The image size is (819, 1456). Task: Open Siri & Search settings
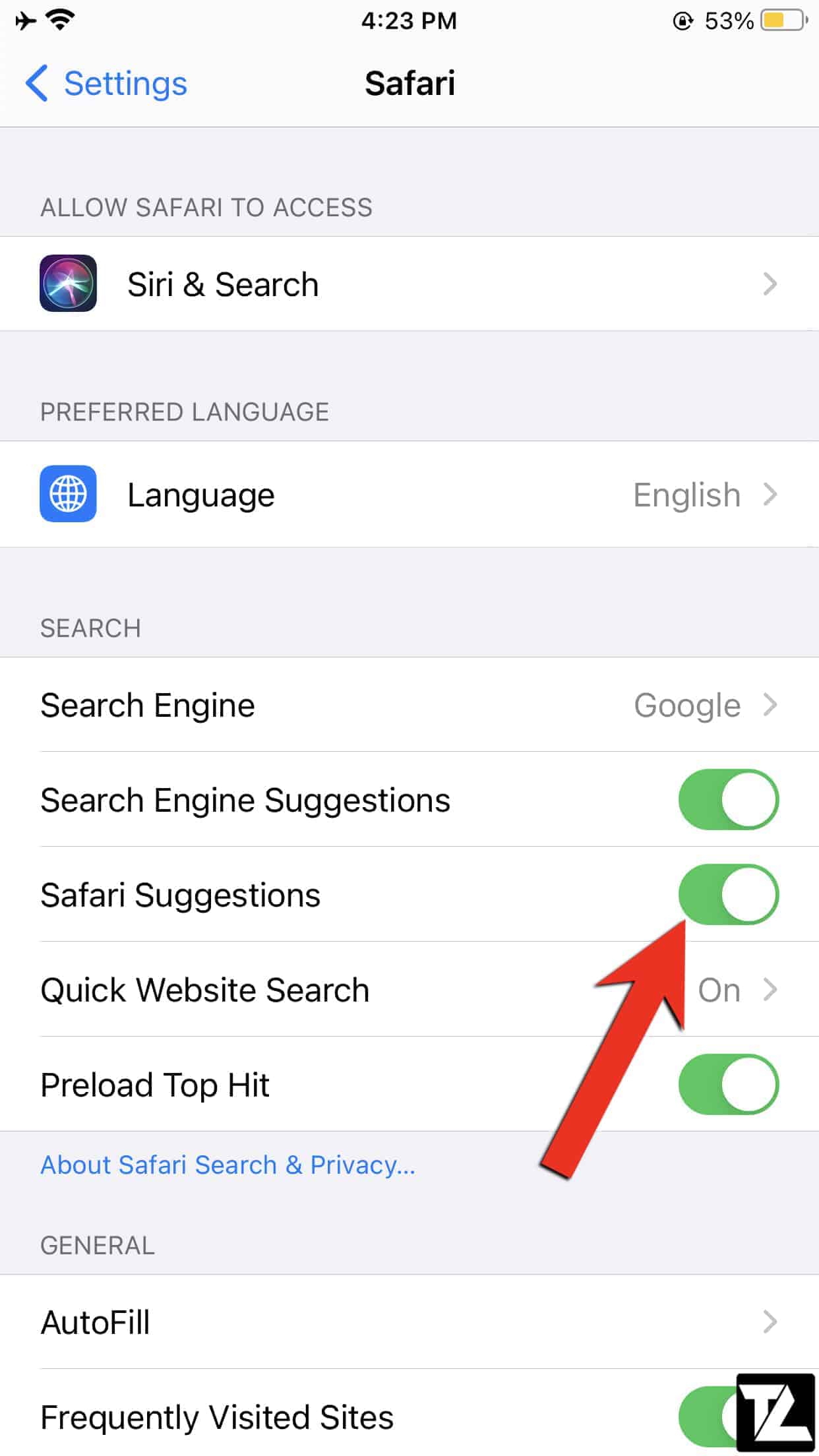click(409, 284)
